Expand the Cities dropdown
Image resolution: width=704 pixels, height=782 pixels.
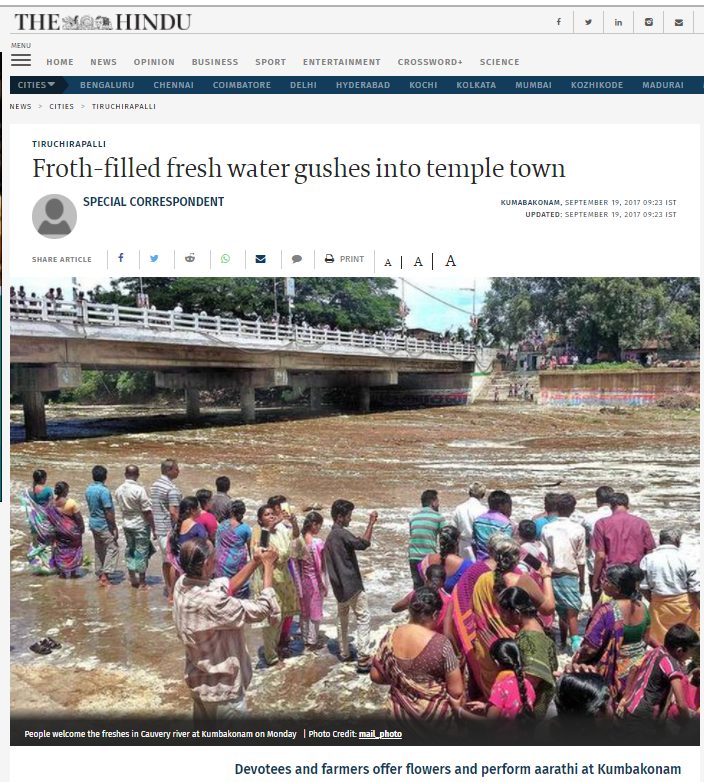click(x=36, y=85)
